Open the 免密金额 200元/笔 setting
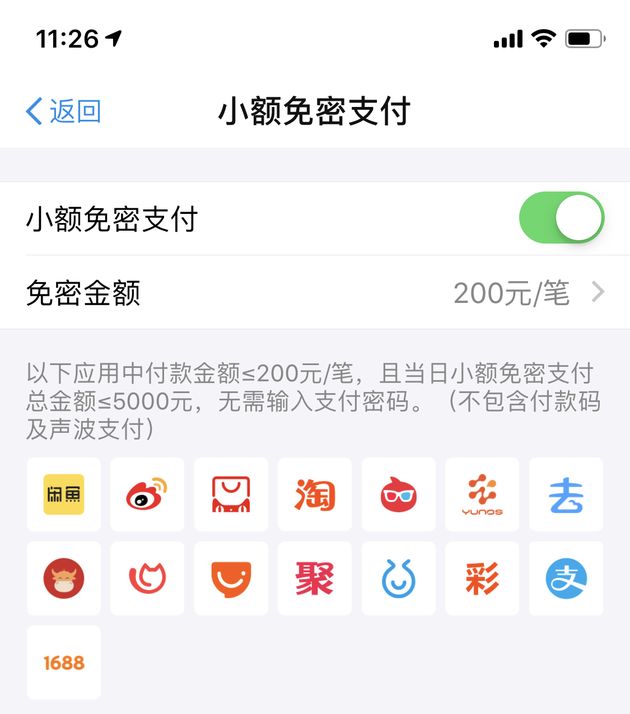This screenshot has height=714, width=630. pos(315,293)
